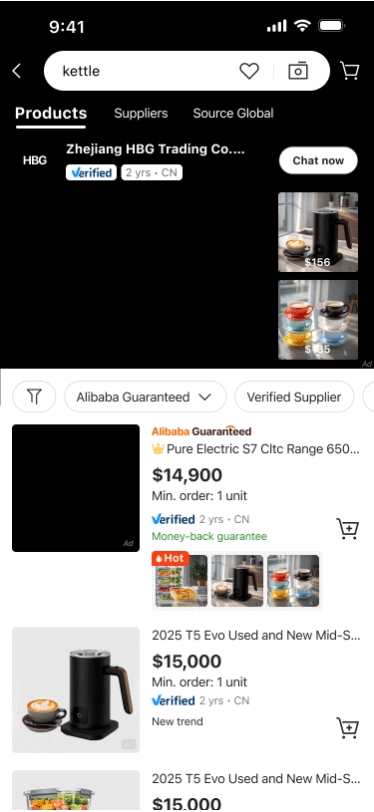
Task: Open the shopping cart
Action: tap(350, 71)
